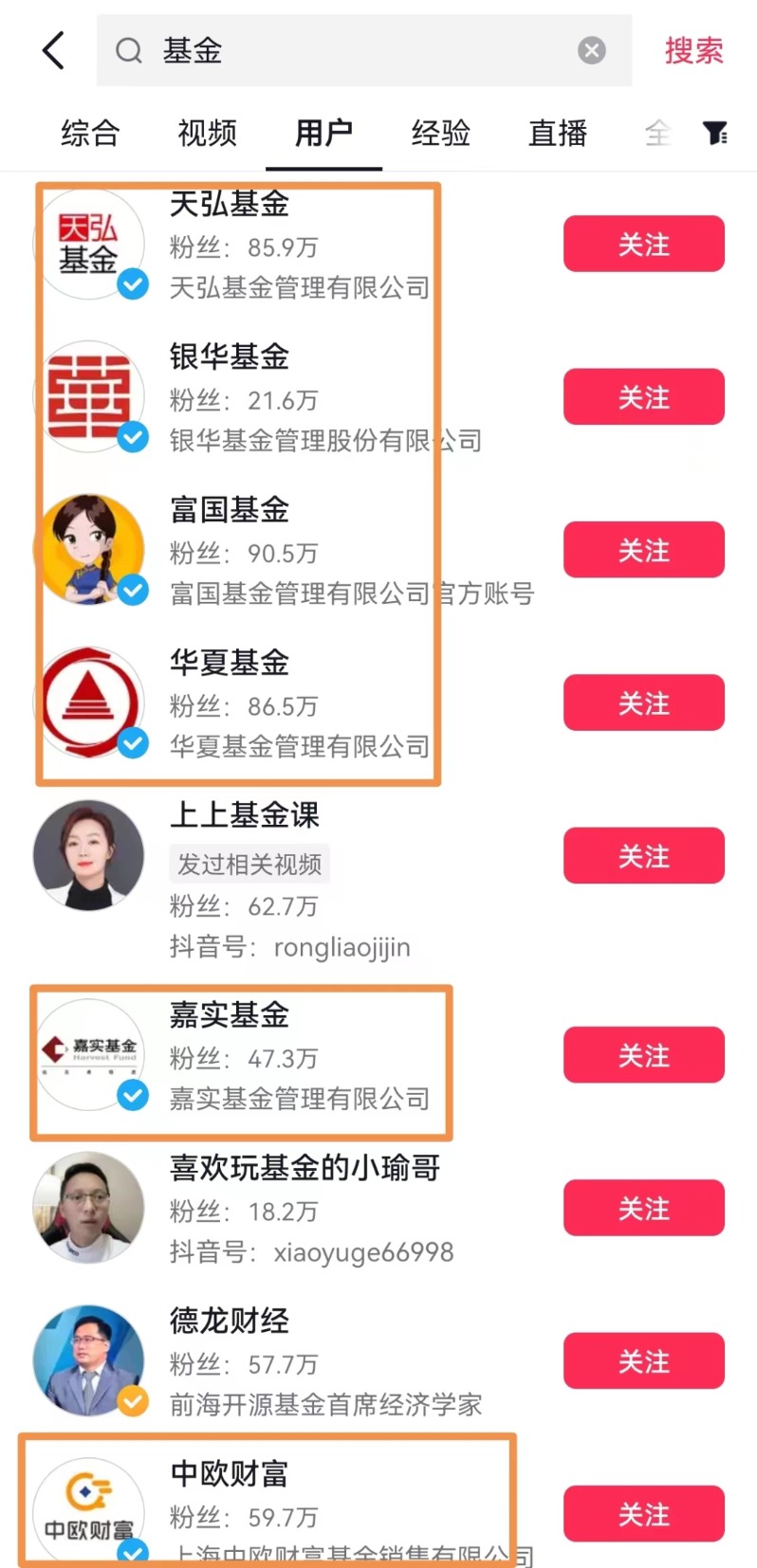This screenshot has width=757, height=1568.
Task: Focus the search box with 基金
Action: 360,50
